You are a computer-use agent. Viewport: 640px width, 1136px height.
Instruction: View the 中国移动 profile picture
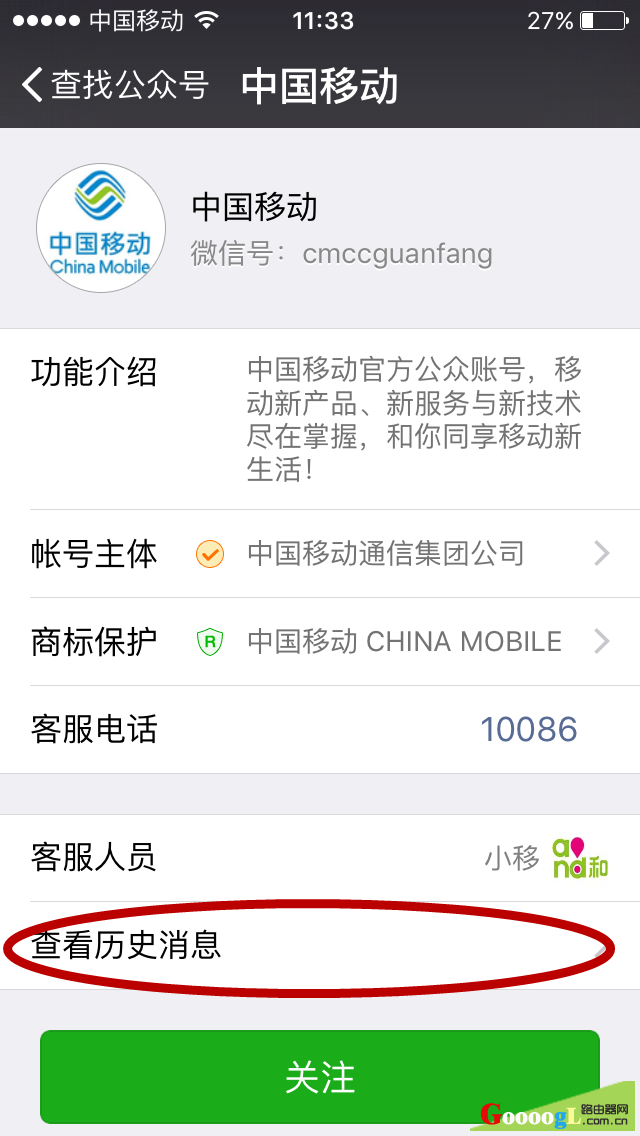[101, 229]
